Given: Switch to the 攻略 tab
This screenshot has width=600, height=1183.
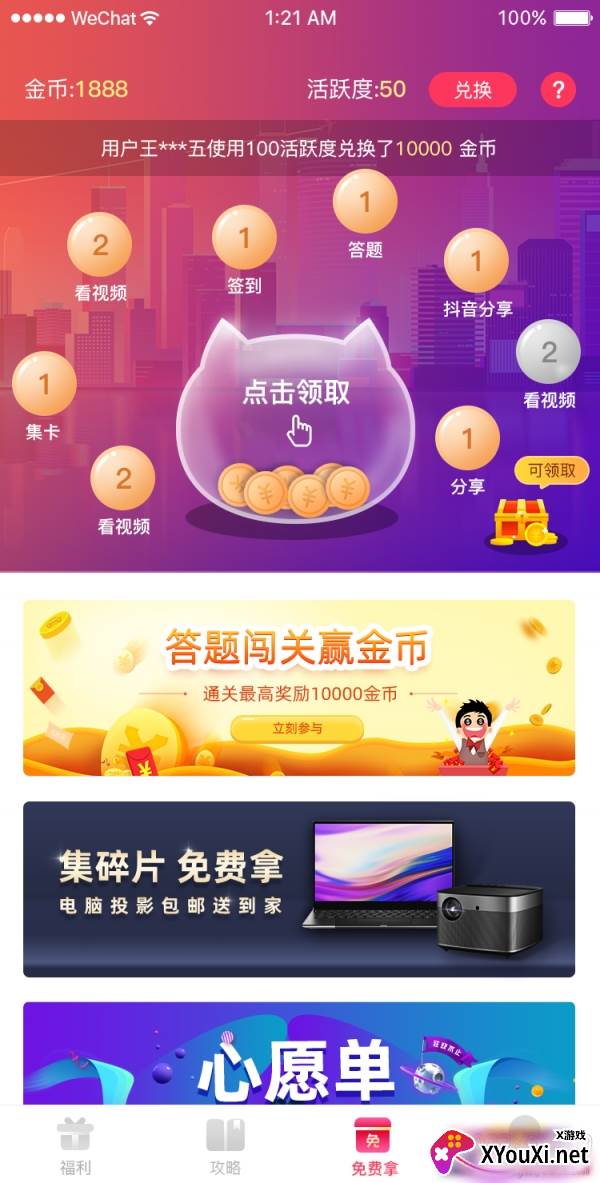Looking at the screenshot, I should click(226, 1146).
